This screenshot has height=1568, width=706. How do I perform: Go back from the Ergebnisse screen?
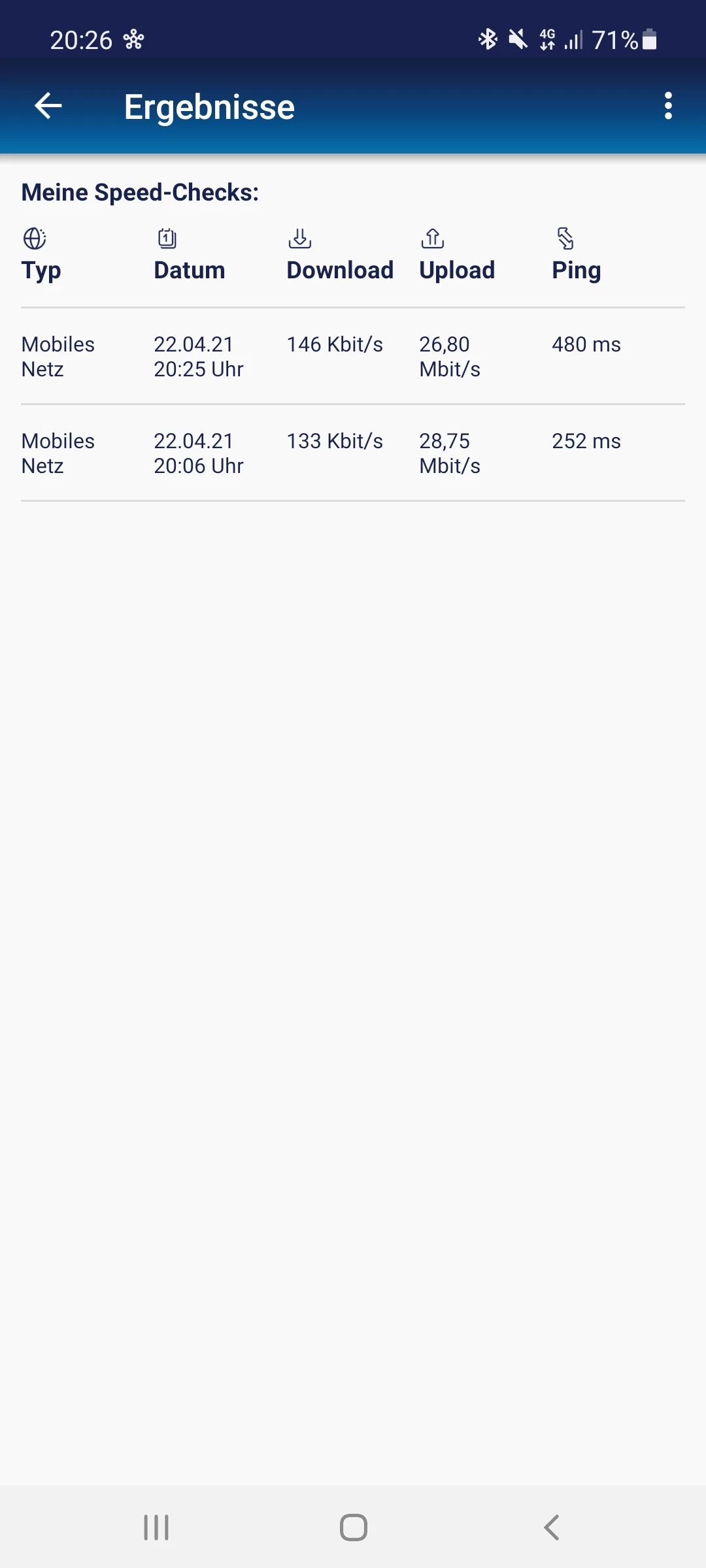48,106
